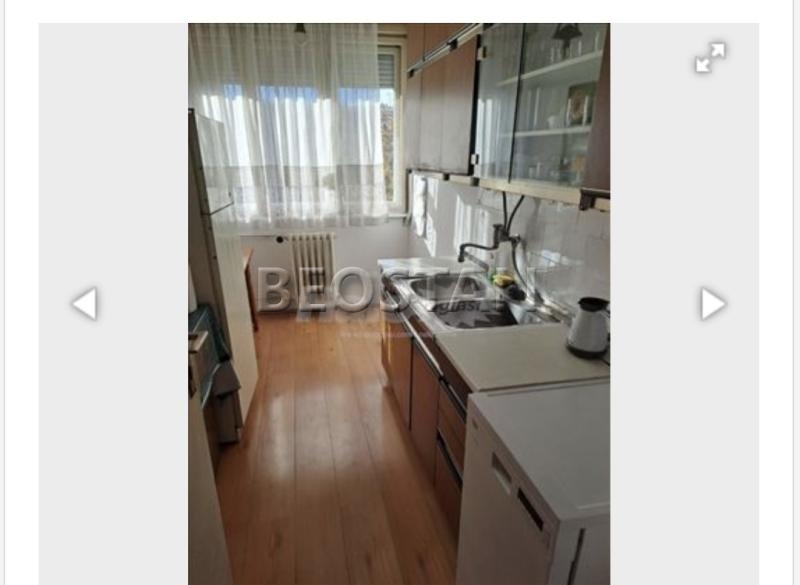Go to the next listing photo
Screen dimensions: 800x585
[712, 303]
